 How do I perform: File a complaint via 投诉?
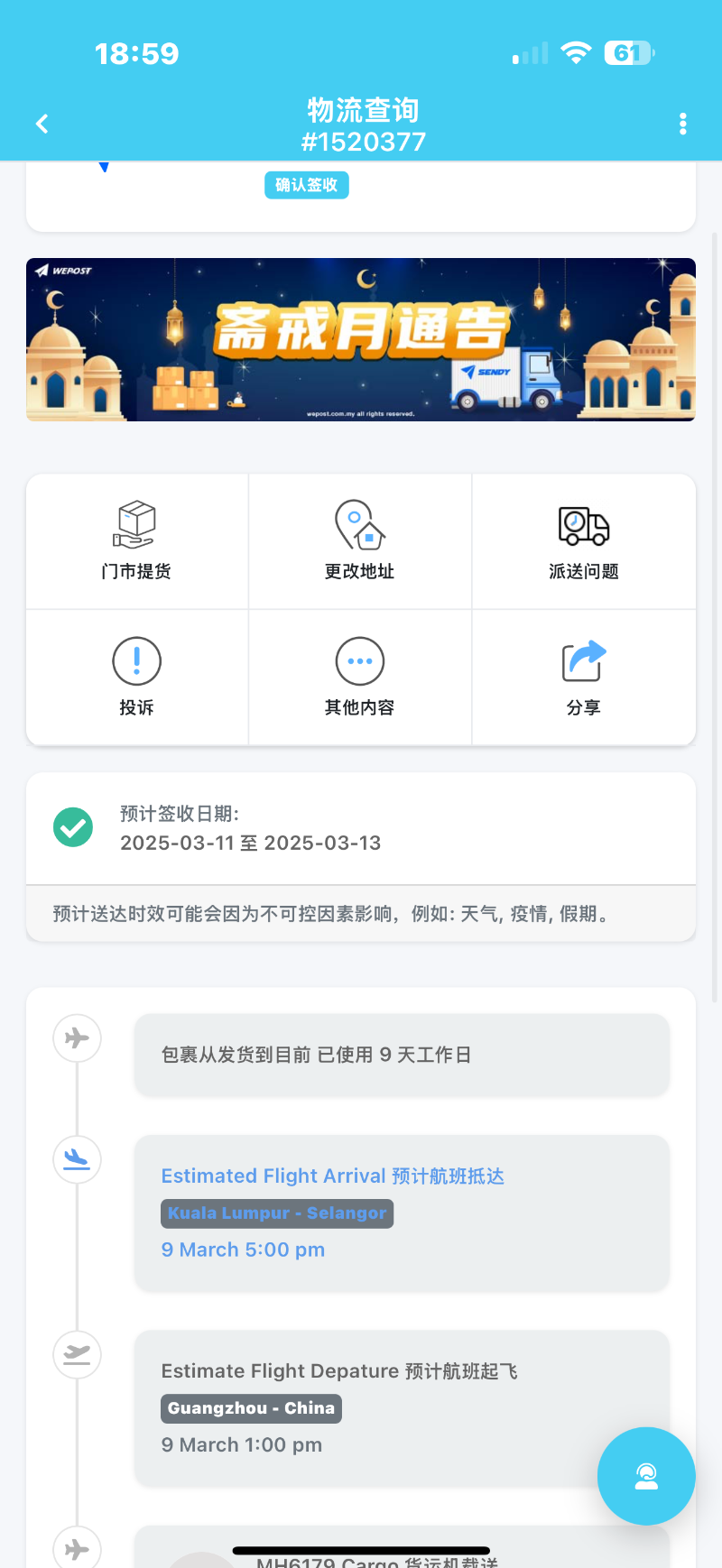[x=136, y=677]
